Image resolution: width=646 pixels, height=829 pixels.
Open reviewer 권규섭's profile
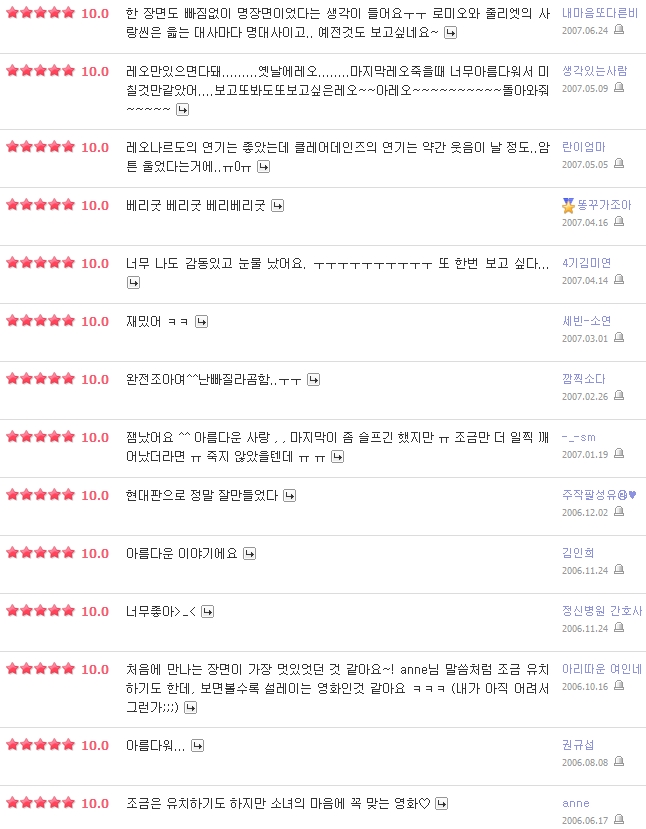coord(578,745)
